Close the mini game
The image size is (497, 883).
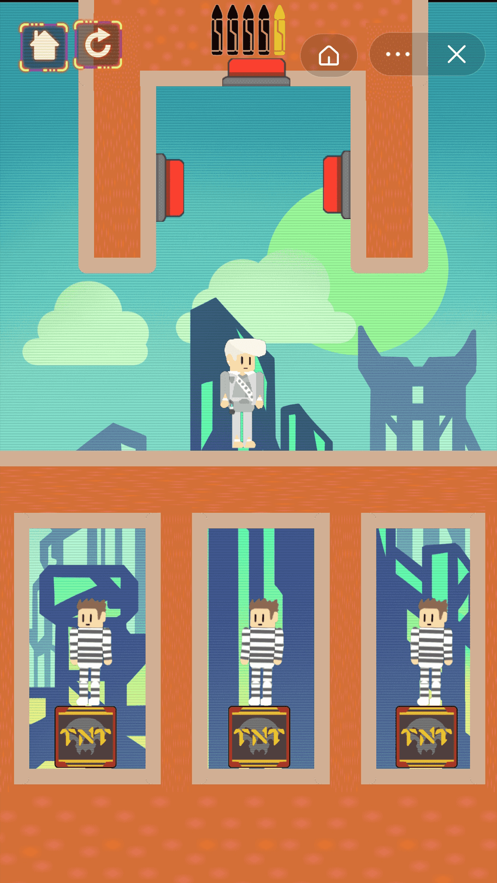[456, 54]
